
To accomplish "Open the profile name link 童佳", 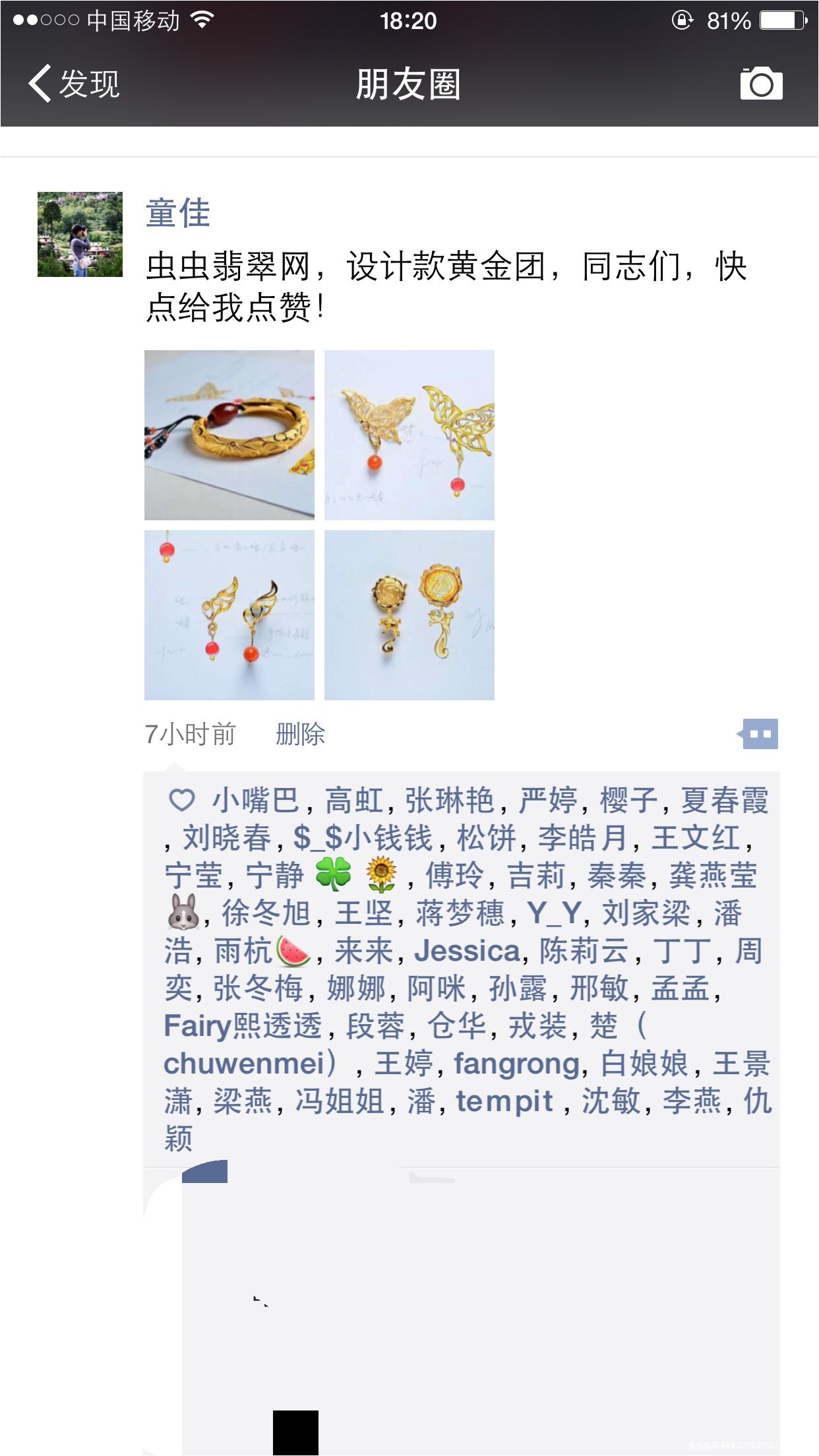I will [177, 214].
